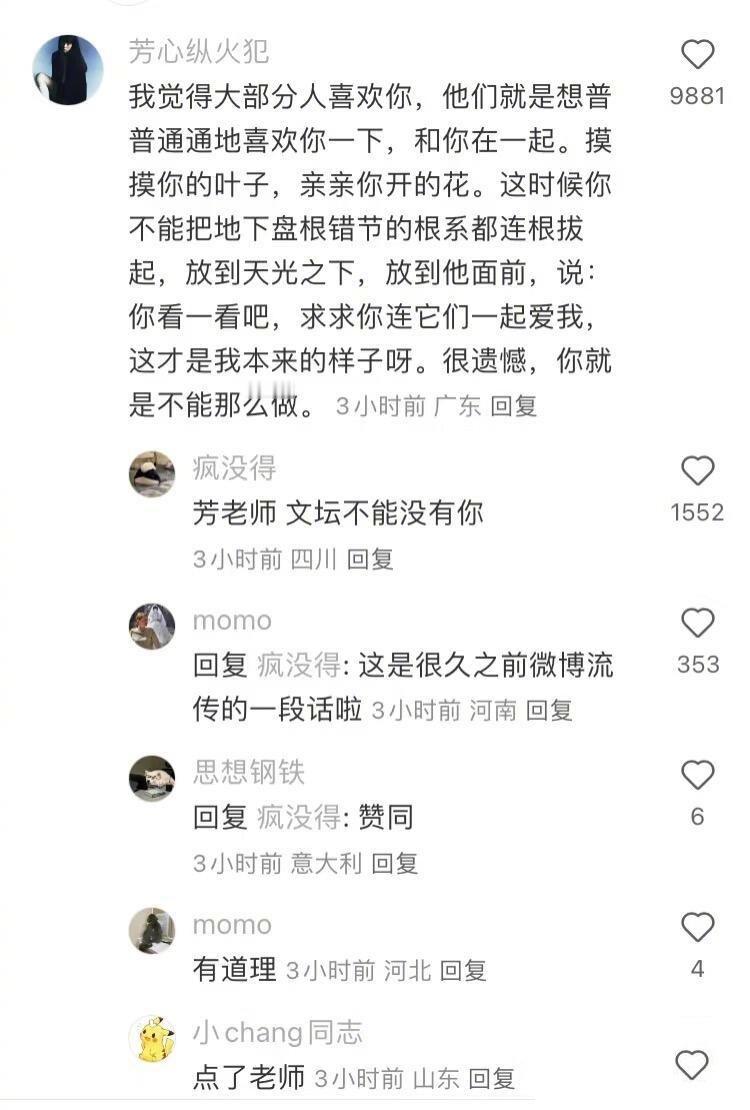Like 小chang同志's 点了老师 comment
Image resolution: width=750 pixels, height=1110 pixels.
click(692, 1066)
